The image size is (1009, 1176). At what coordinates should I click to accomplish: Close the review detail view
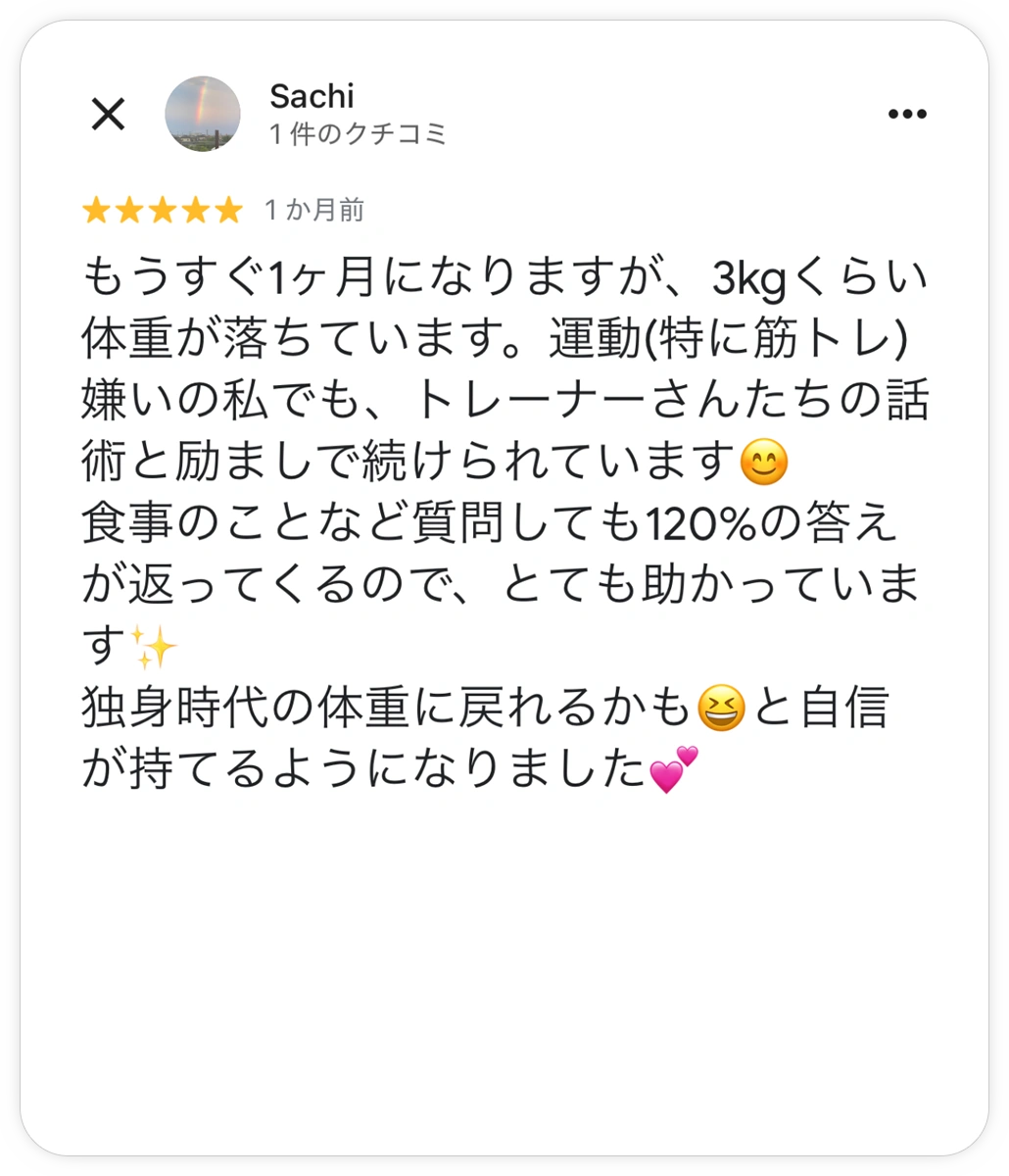coord(108,115)
